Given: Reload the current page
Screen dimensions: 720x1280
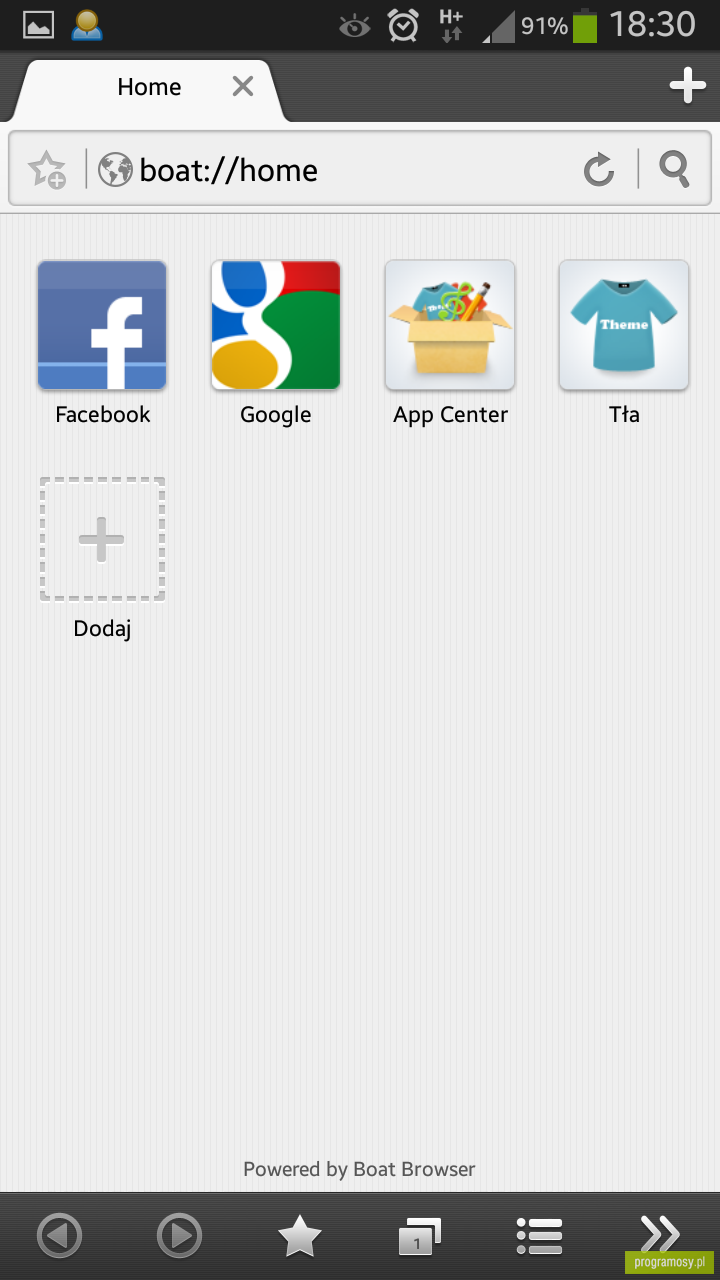Looking at the screenshot, I should [x=599, y=170].
